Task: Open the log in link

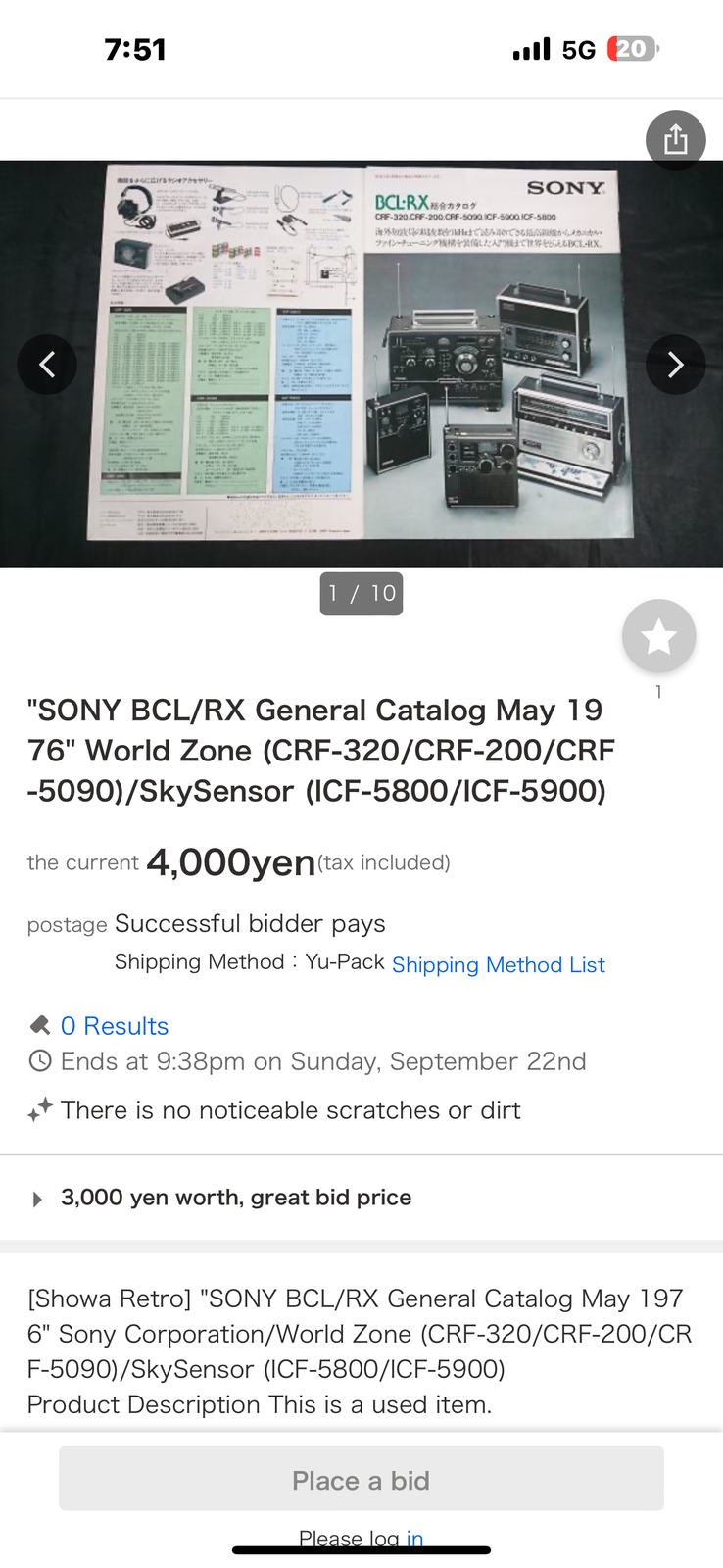Action: pos(414,1538)
